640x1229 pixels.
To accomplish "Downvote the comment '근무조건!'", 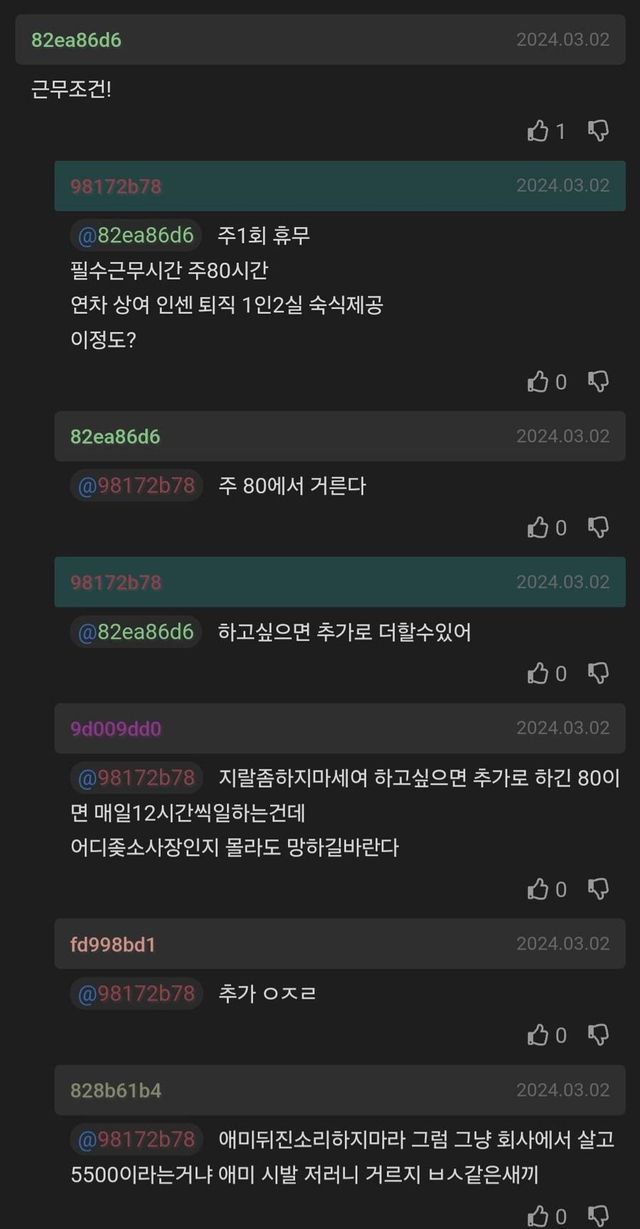I will 599,131.
